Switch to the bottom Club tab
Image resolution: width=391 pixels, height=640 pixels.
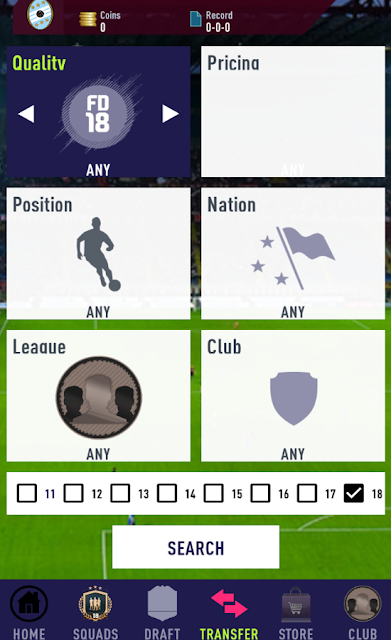click(362, 612)
